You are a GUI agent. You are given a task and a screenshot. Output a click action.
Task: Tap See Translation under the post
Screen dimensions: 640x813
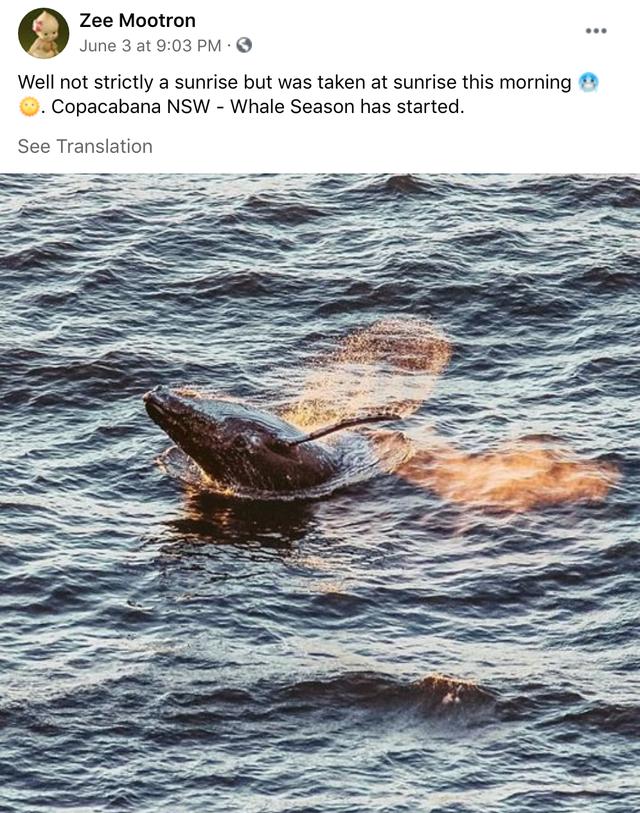click(85, 146)
